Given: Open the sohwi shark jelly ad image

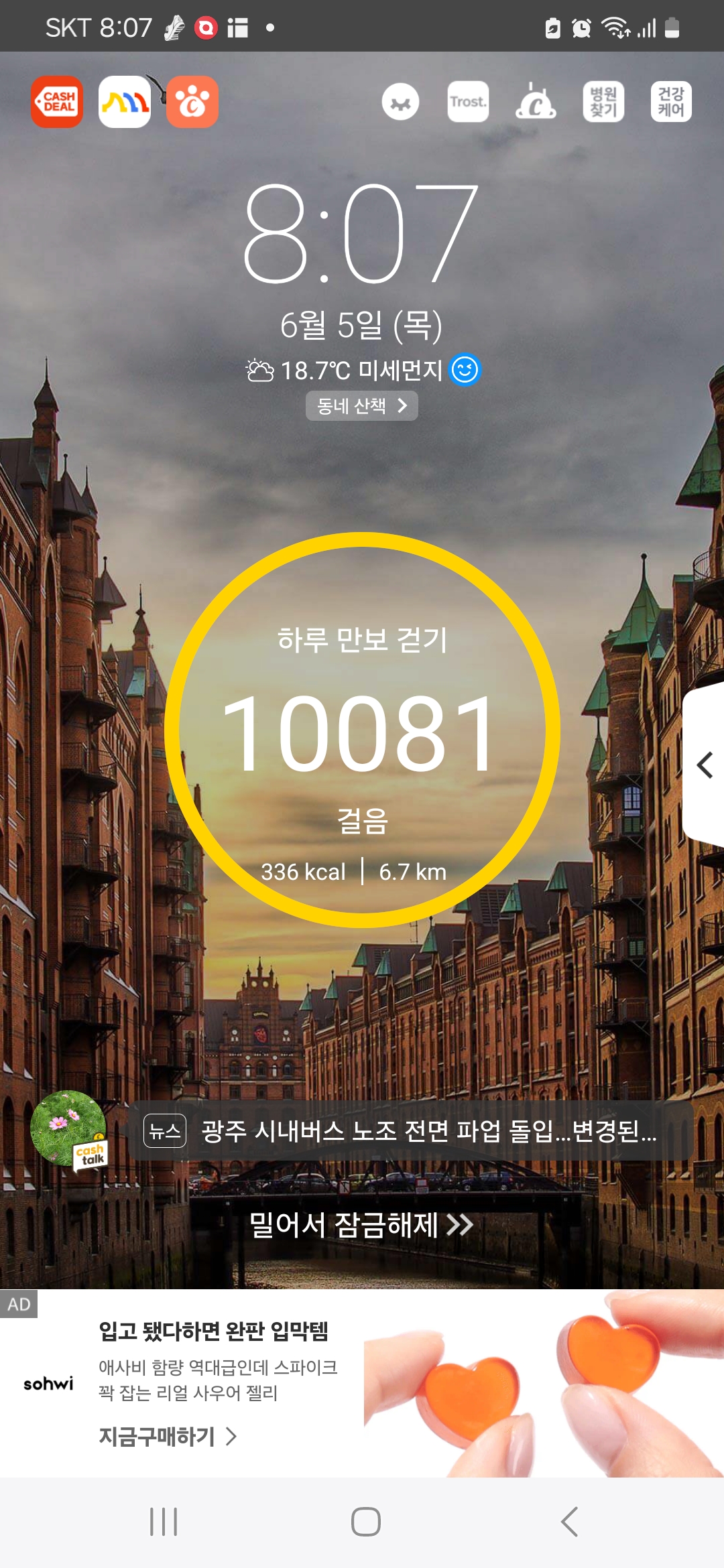Looking at the screenshot, I should point(544,1384).
